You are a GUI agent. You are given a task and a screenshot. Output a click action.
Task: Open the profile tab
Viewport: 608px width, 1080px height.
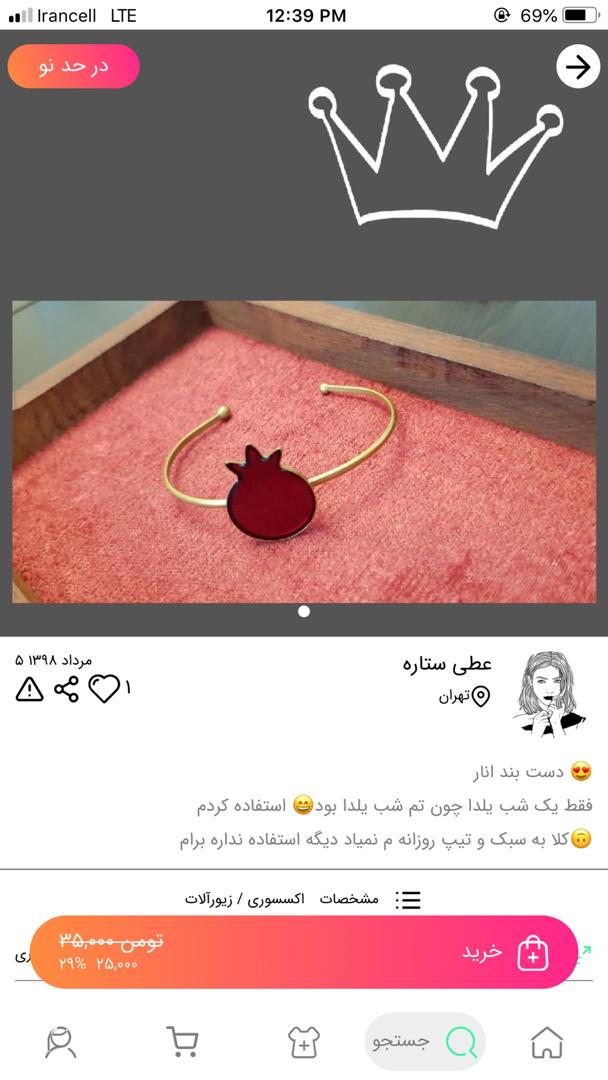[x=61, y=1042]
